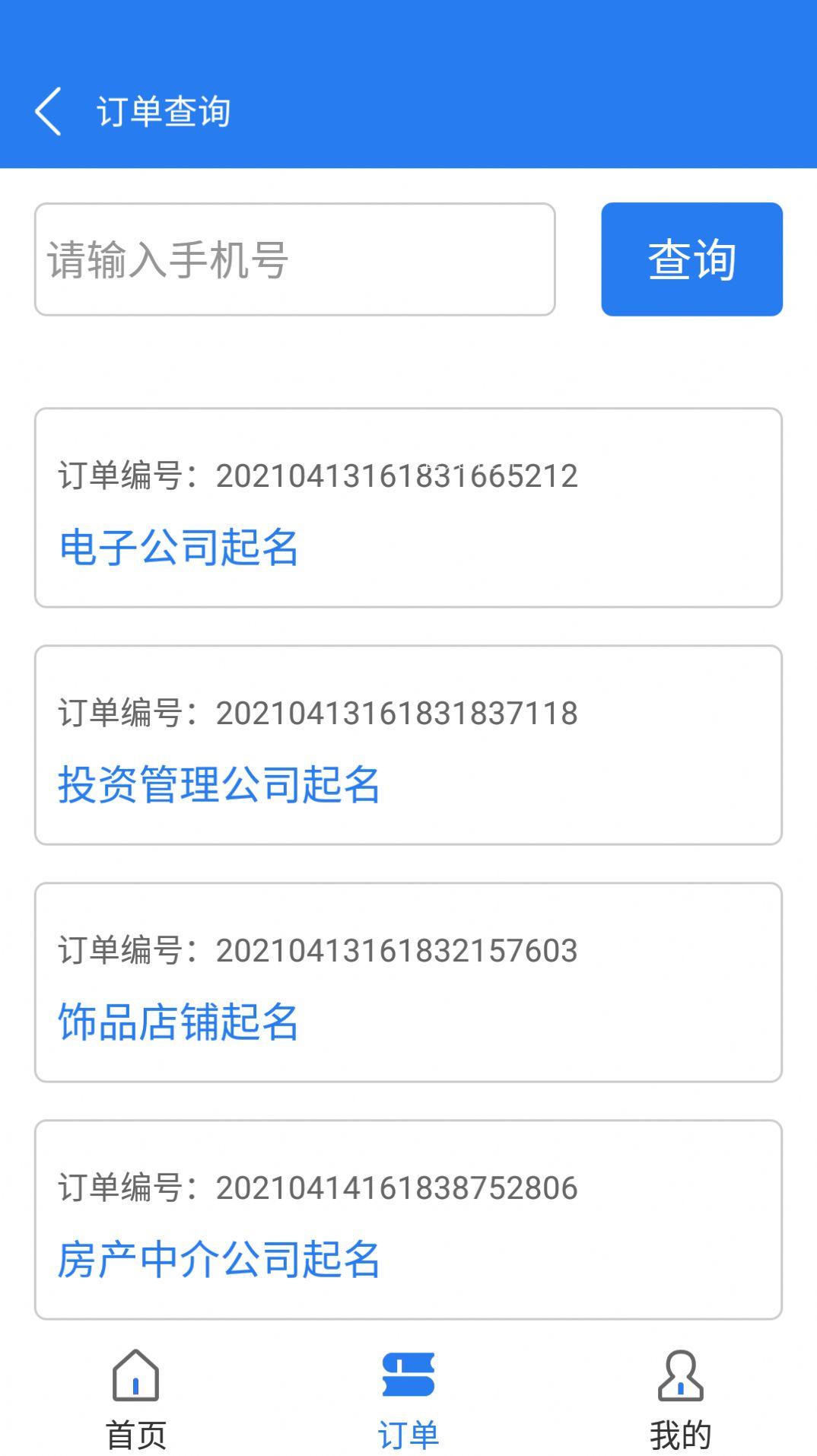Go back from the 订单查询 page
The height and width of the screenshot is (1456, 817).
pyautogui.click(x=48, y=112)
